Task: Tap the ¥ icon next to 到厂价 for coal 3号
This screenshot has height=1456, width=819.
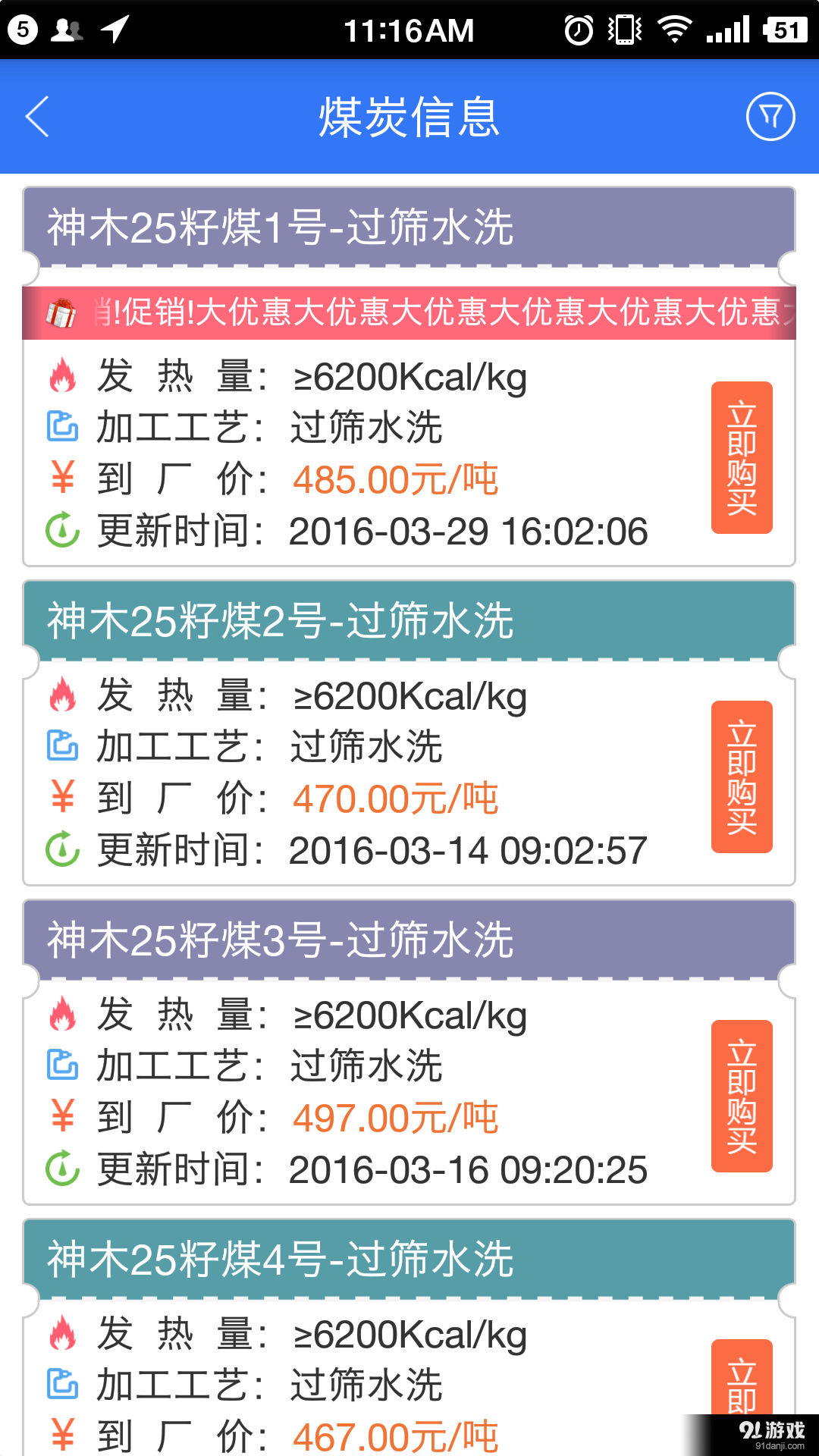Action: click(63, 1116)
